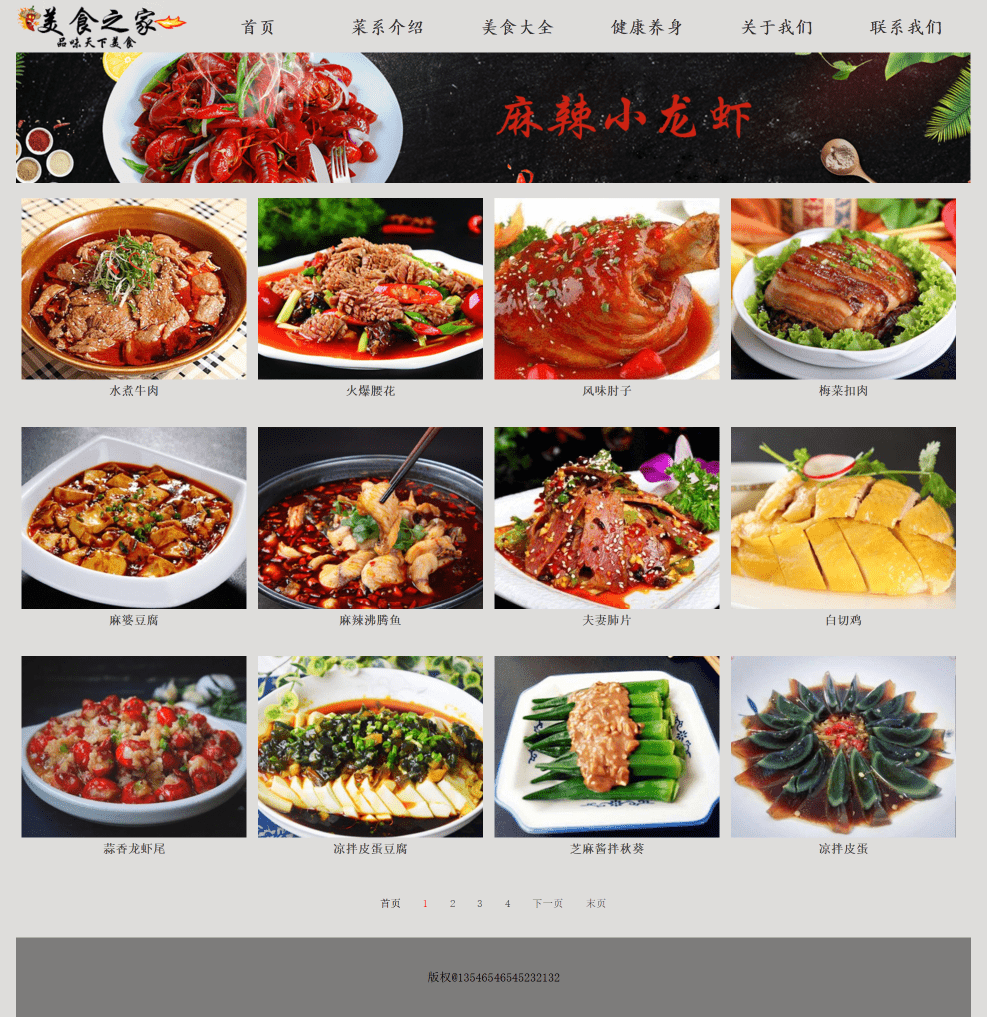Click the 下一页 pagination button
Screen dimensions: 987x1017
[547, 903]
